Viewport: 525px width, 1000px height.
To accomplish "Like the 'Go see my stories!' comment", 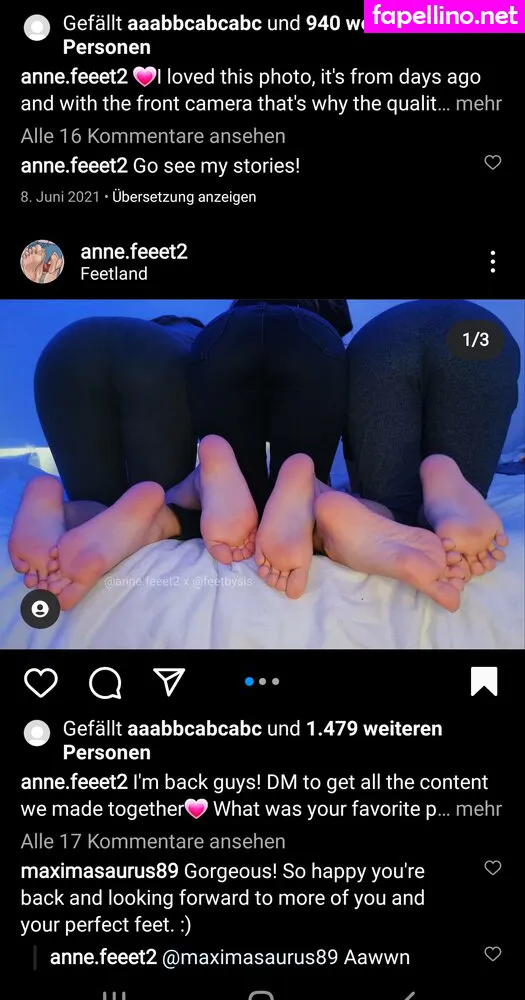I will (x=492, y=163).
